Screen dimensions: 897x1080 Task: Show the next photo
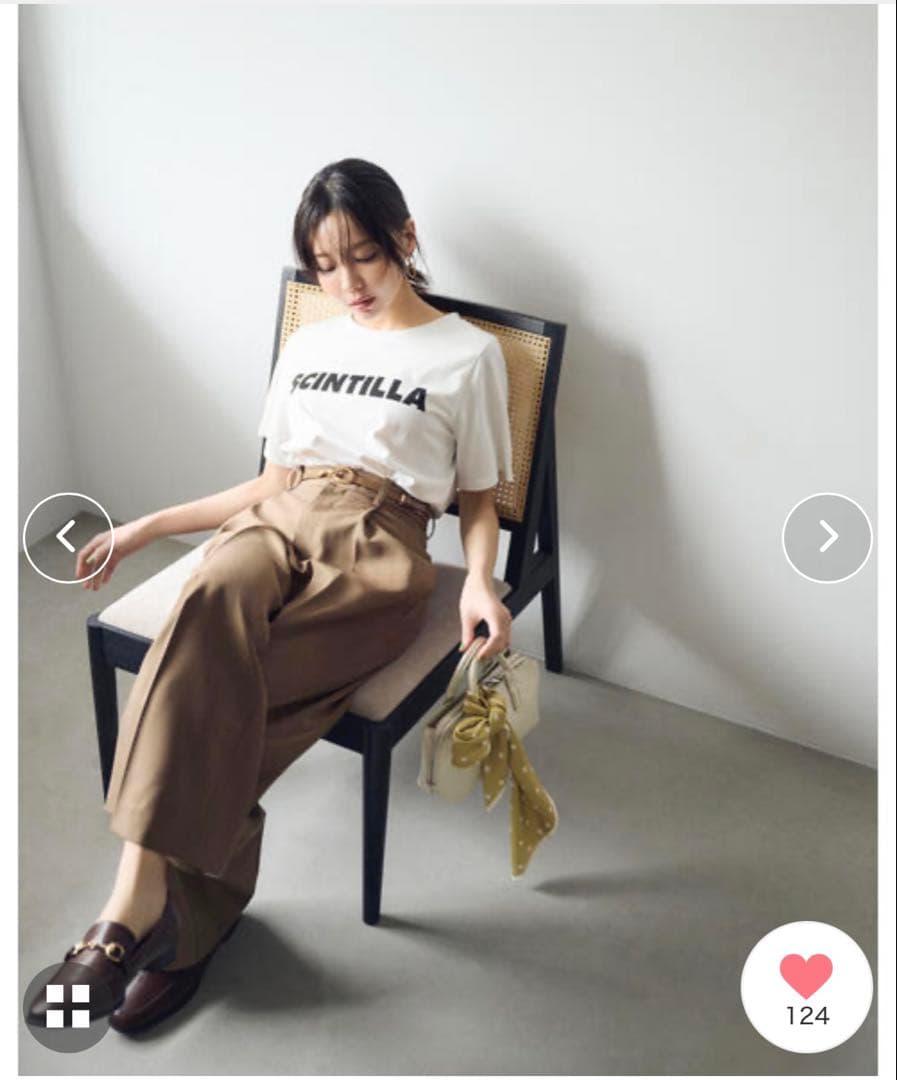827,537
